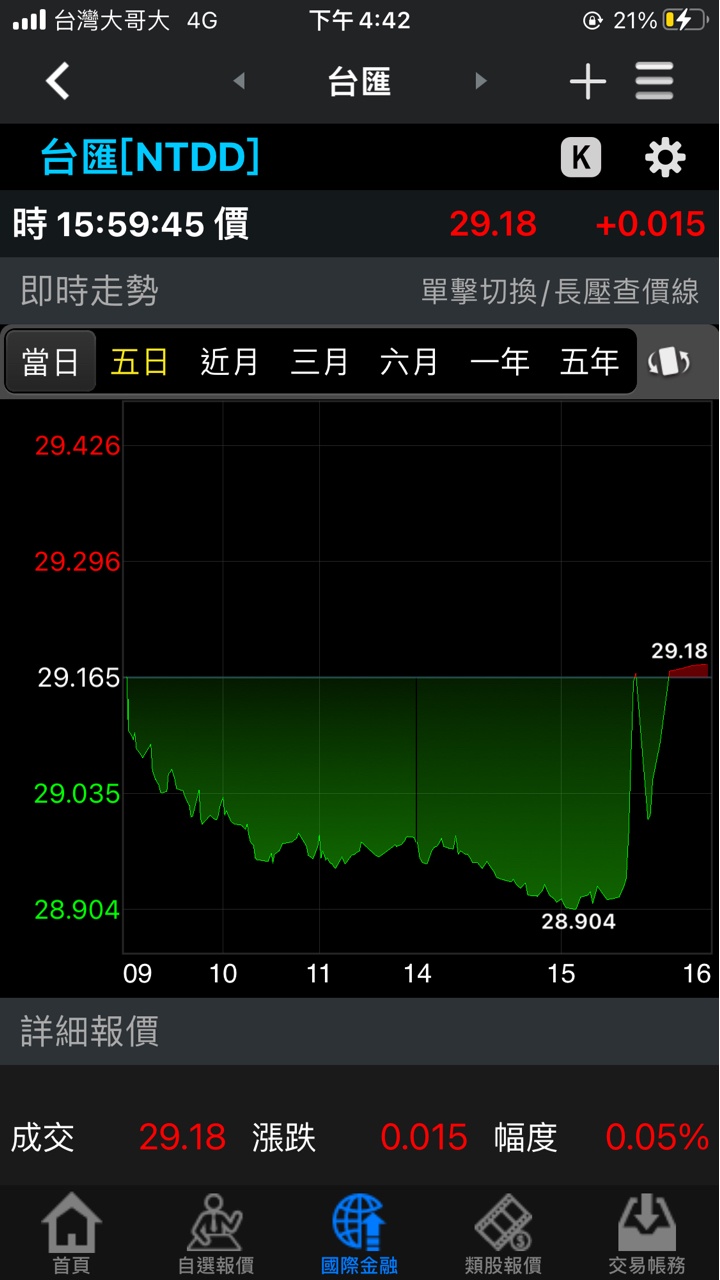Show the 三月 chart
The width and height of the screenshot is (720, 1280).
[x=319, y=361]
